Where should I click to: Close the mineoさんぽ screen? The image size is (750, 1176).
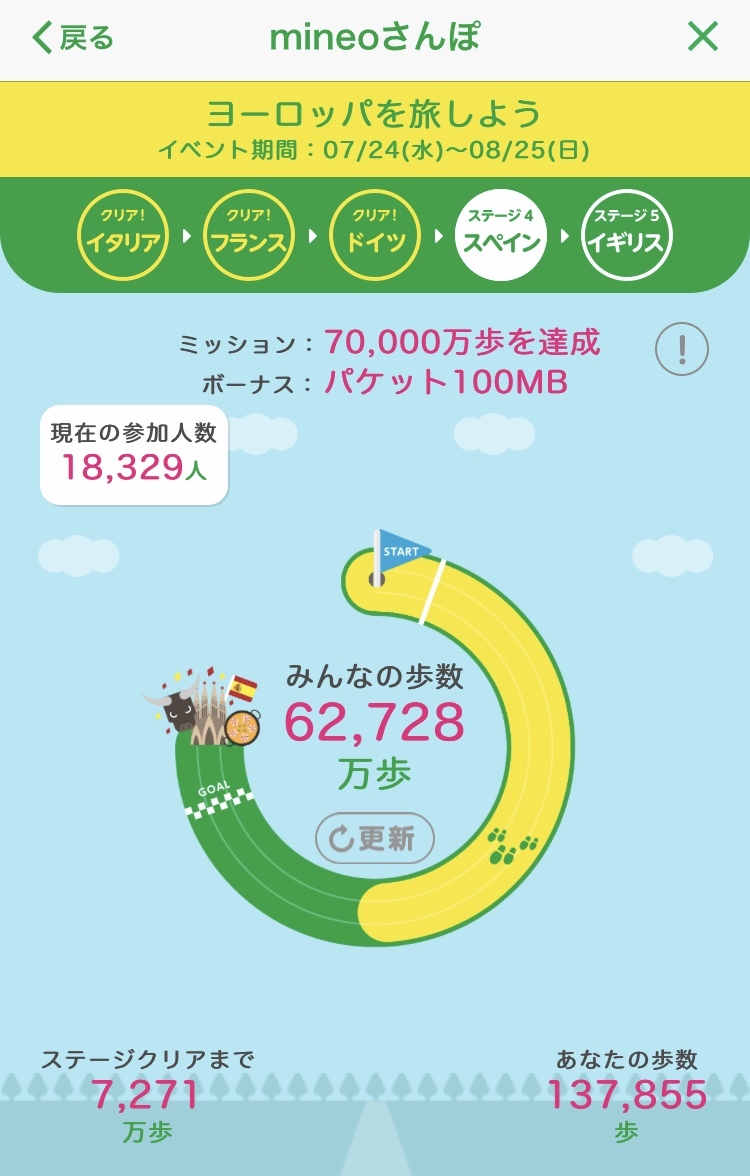click(703, 36)
